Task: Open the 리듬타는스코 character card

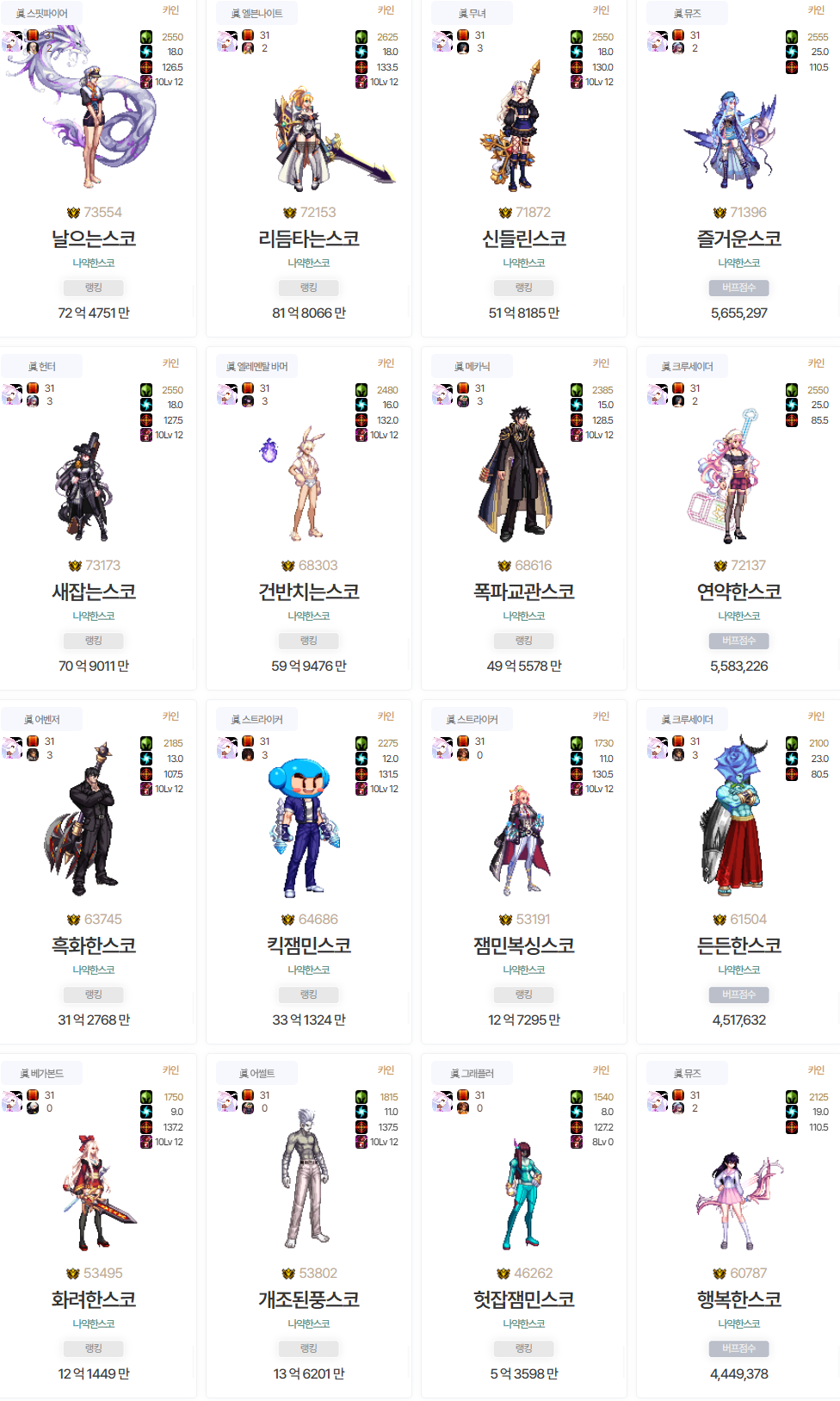Action: [x=309, y=239]
